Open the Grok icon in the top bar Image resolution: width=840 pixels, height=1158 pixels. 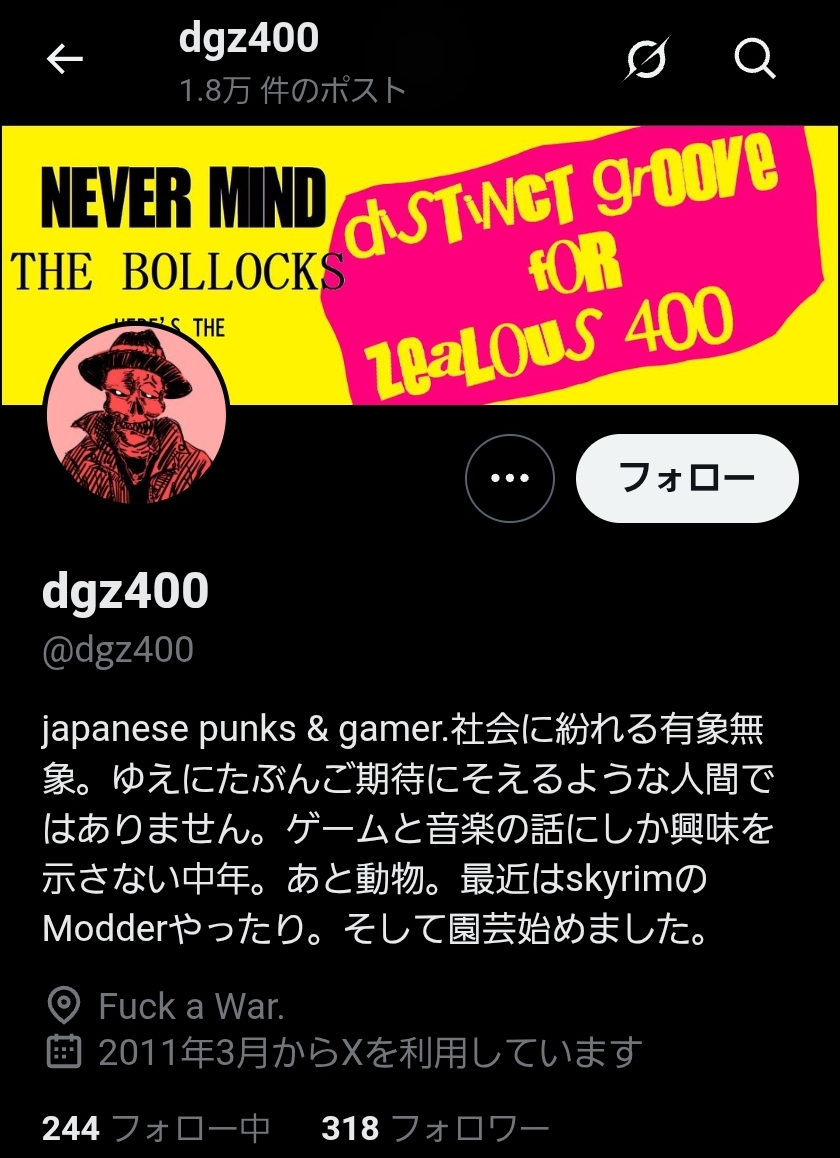click(646, 61)
